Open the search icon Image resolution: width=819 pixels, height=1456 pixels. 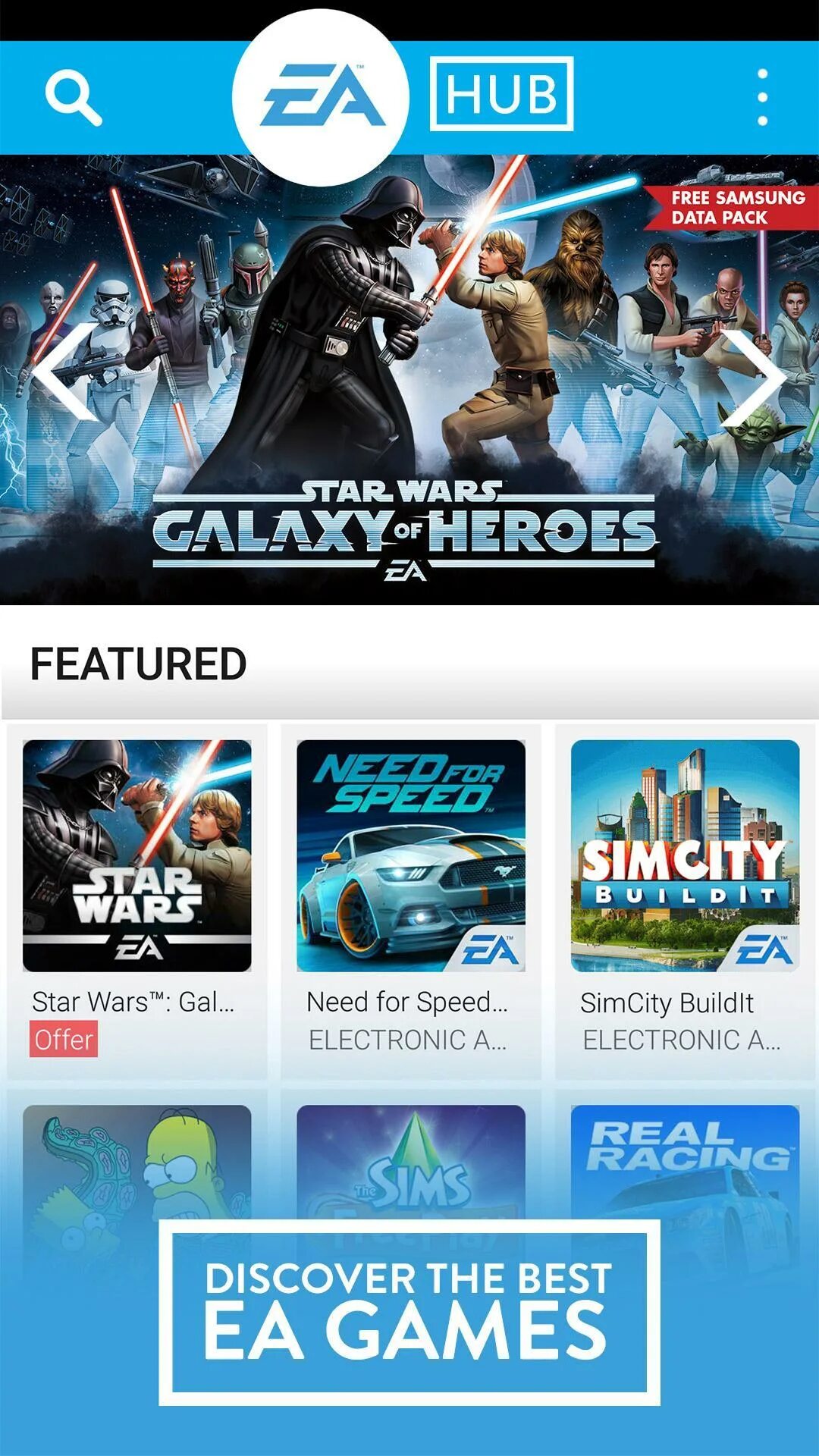pyautogui.click(x=73, y=98)
